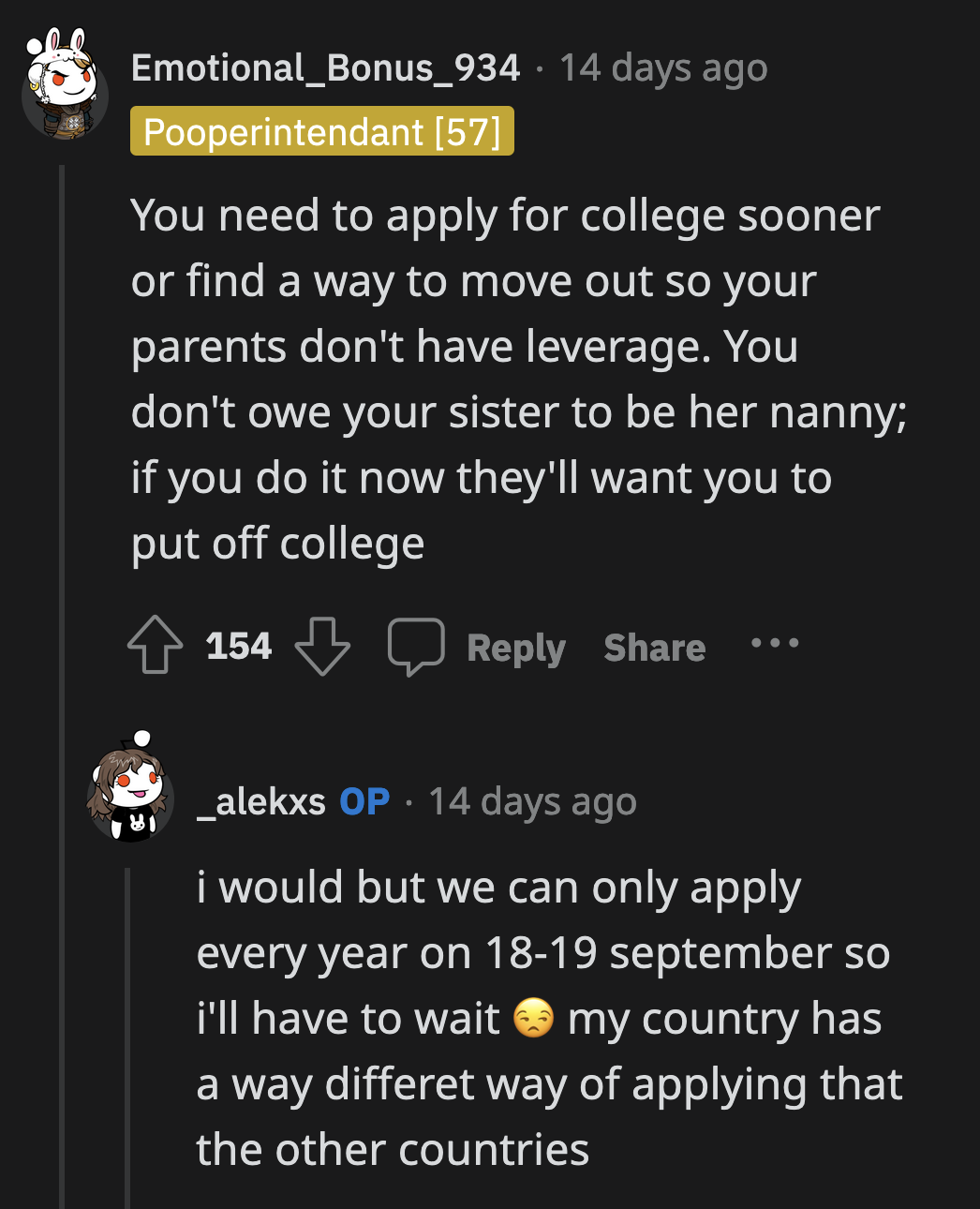Select the 'Pooperintendant [57]' flair badge
The height and width of the screenshot is (1209, 980).
coord(322,132)
